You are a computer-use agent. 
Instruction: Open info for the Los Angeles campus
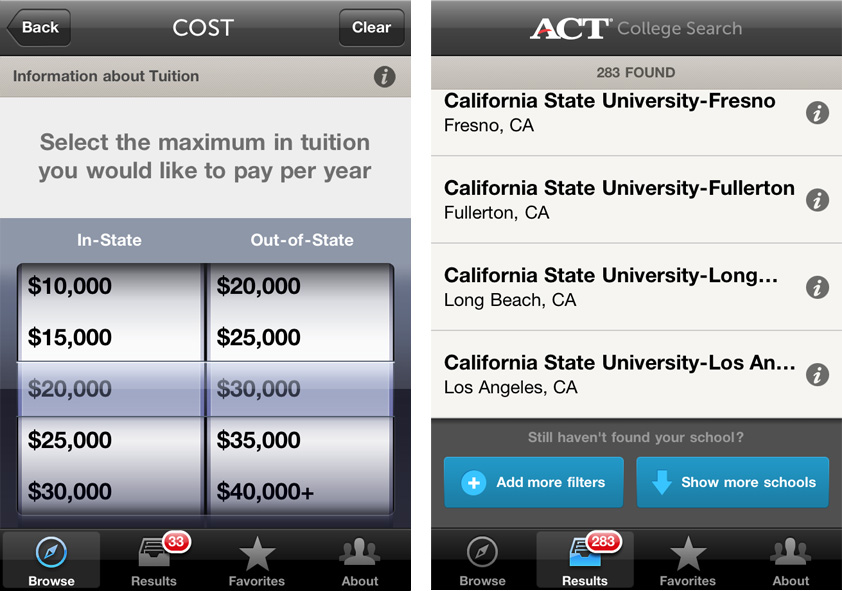pos(818,375)
